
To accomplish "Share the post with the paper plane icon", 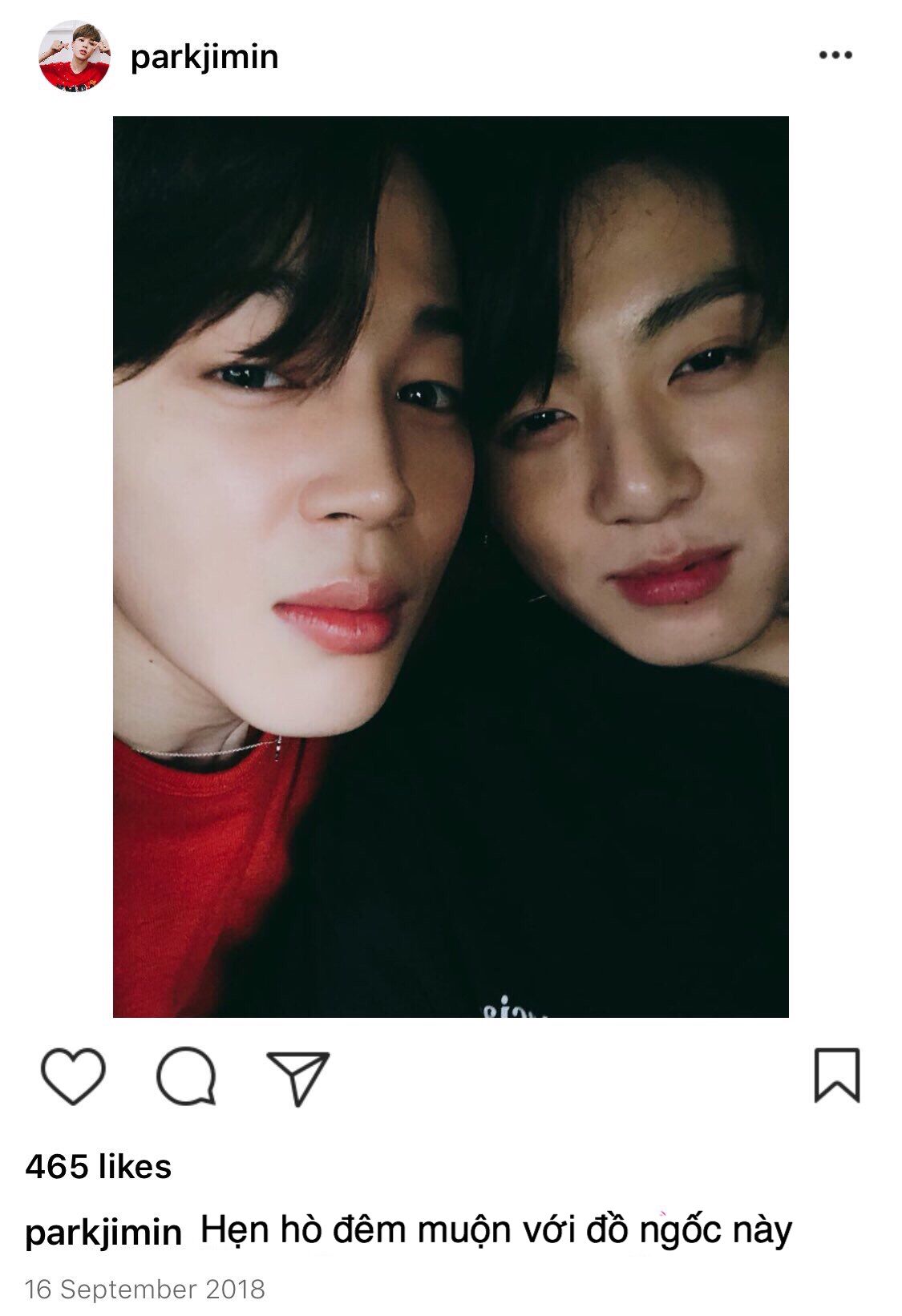I will coord(298,1077).
